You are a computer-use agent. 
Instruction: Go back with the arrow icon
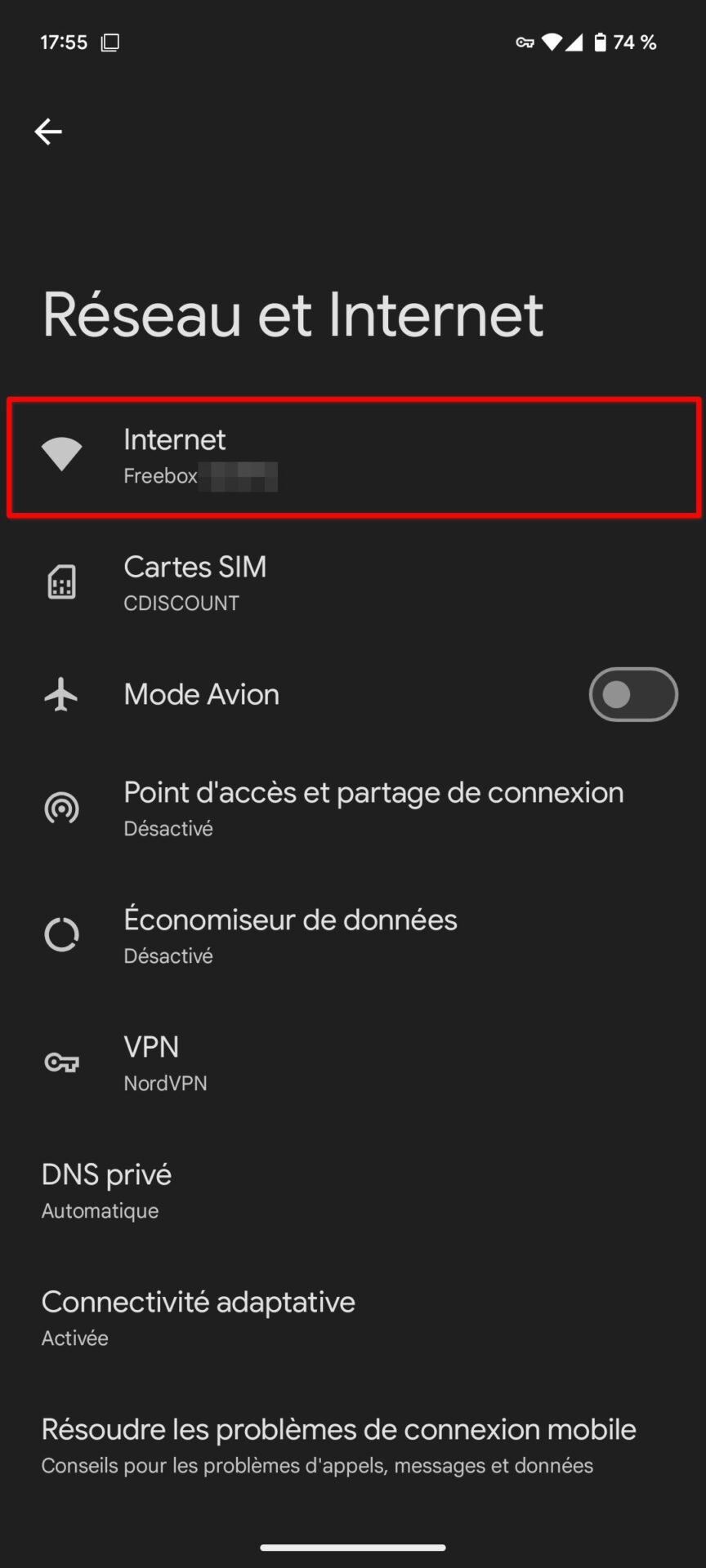(x=48, y=131)
